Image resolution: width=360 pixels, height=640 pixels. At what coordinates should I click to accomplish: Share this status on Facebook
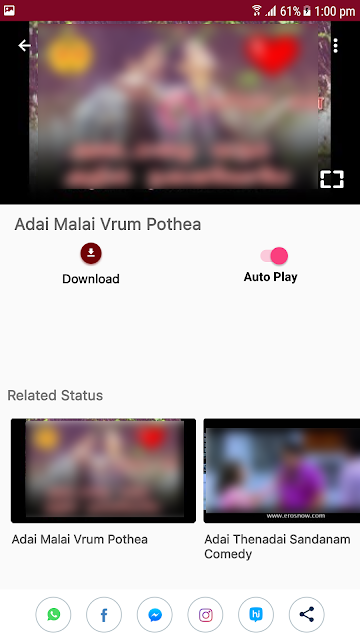click(x=104, y=614)
